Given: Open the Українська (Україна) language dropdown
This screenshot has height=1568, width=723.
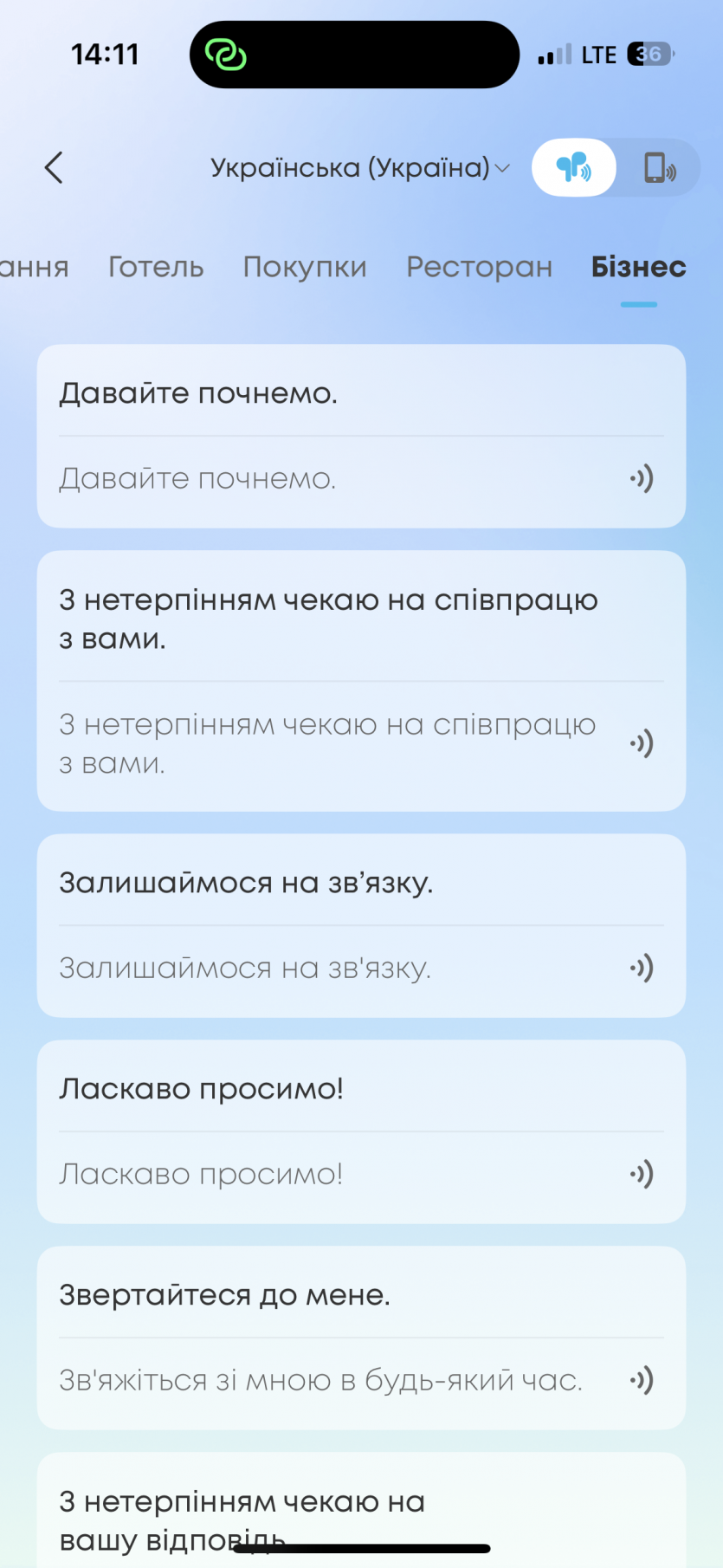Looking at the screenshot, I should [x=359, y=167].
